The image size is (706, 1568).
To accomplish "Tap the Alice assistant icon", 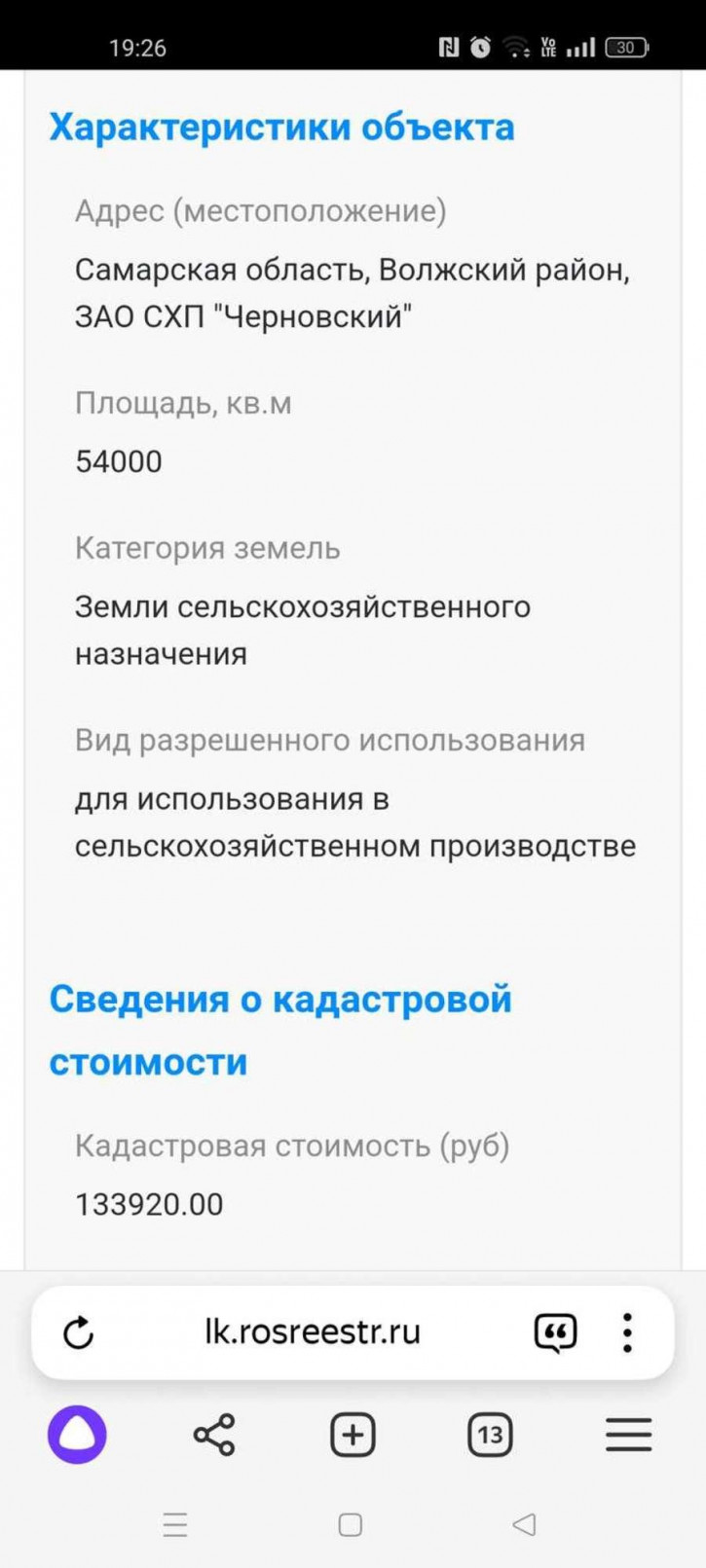I will [77, 1433].
